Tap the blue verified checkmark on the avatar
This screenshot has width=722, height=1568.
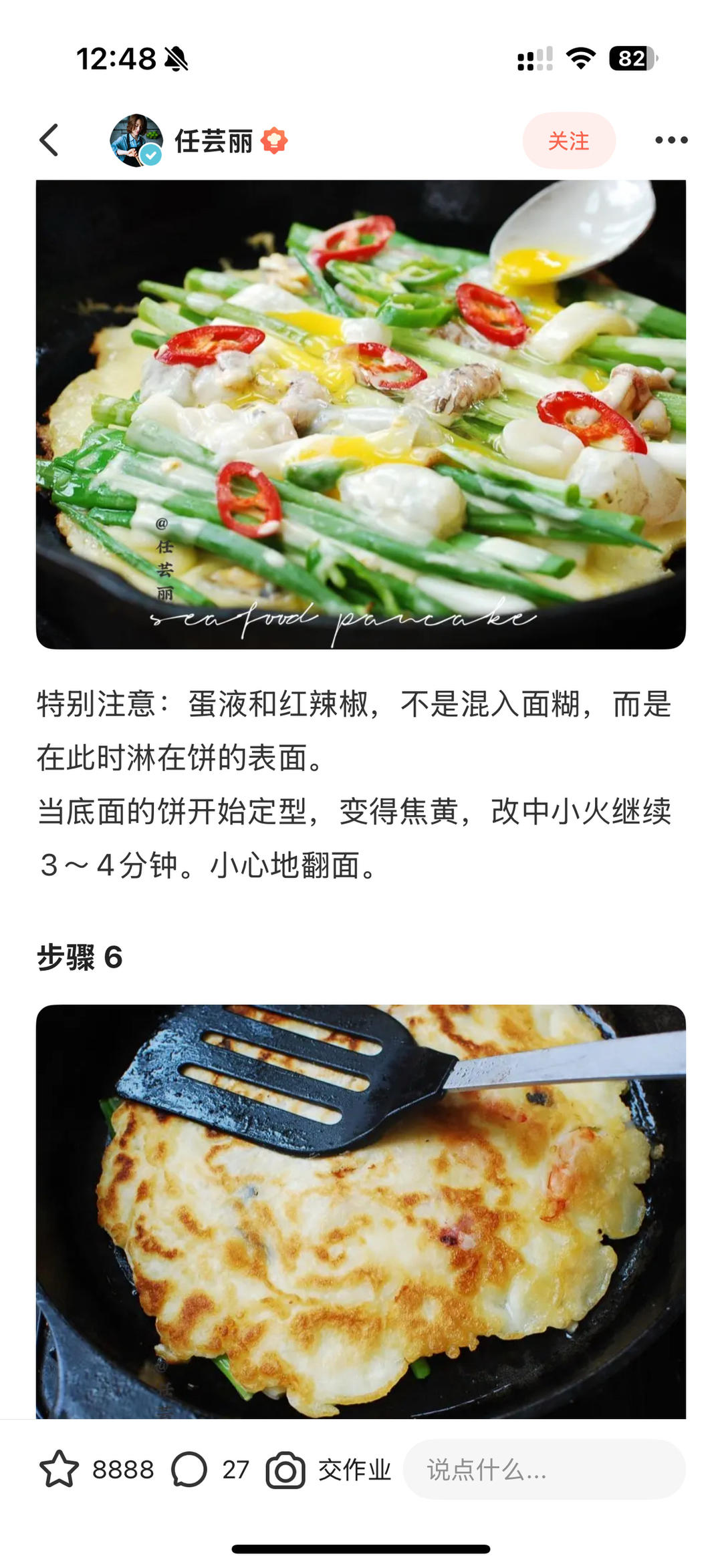(150, 154)
